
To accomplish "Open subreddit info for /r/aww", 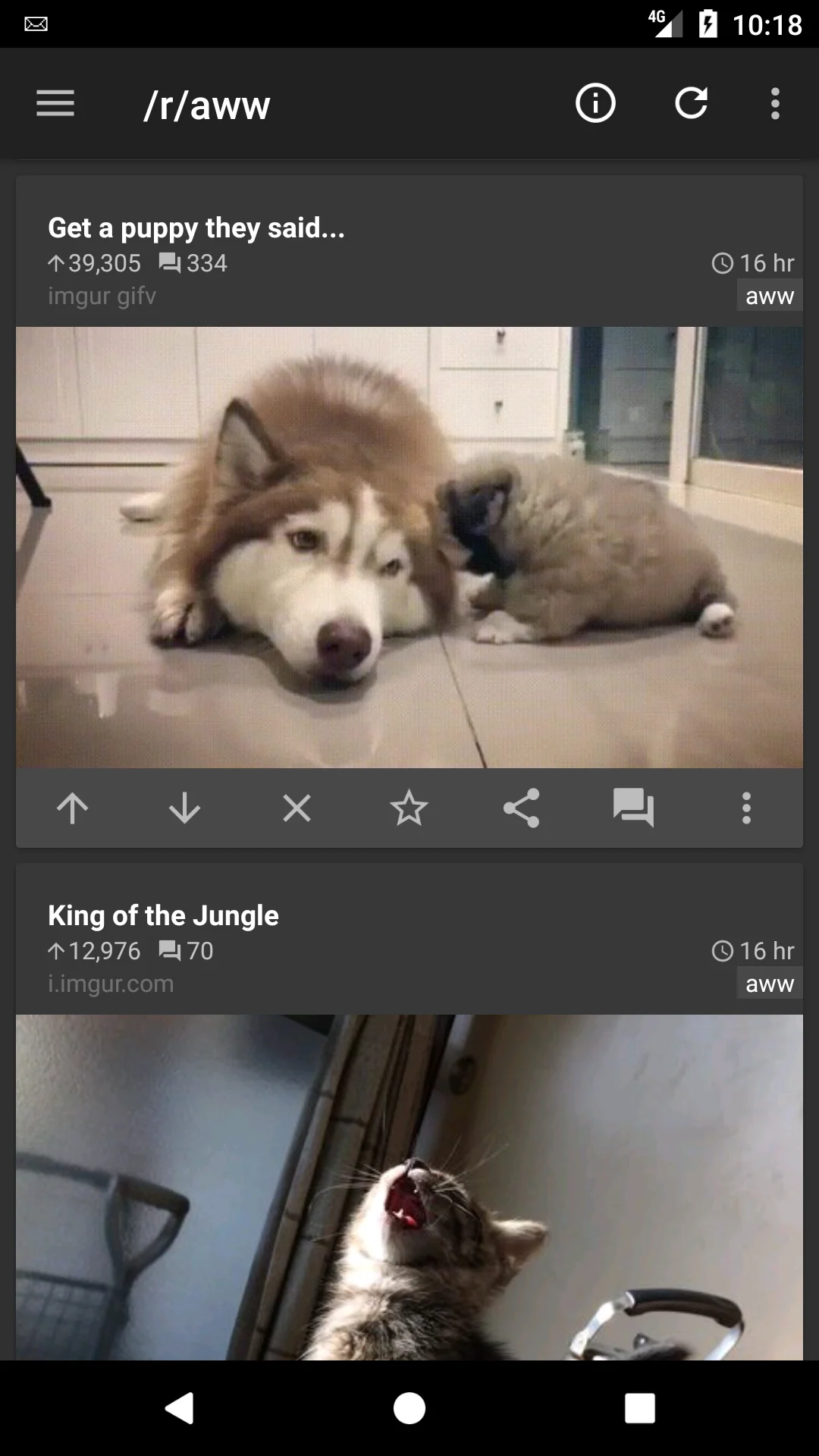I will point(595,104).
